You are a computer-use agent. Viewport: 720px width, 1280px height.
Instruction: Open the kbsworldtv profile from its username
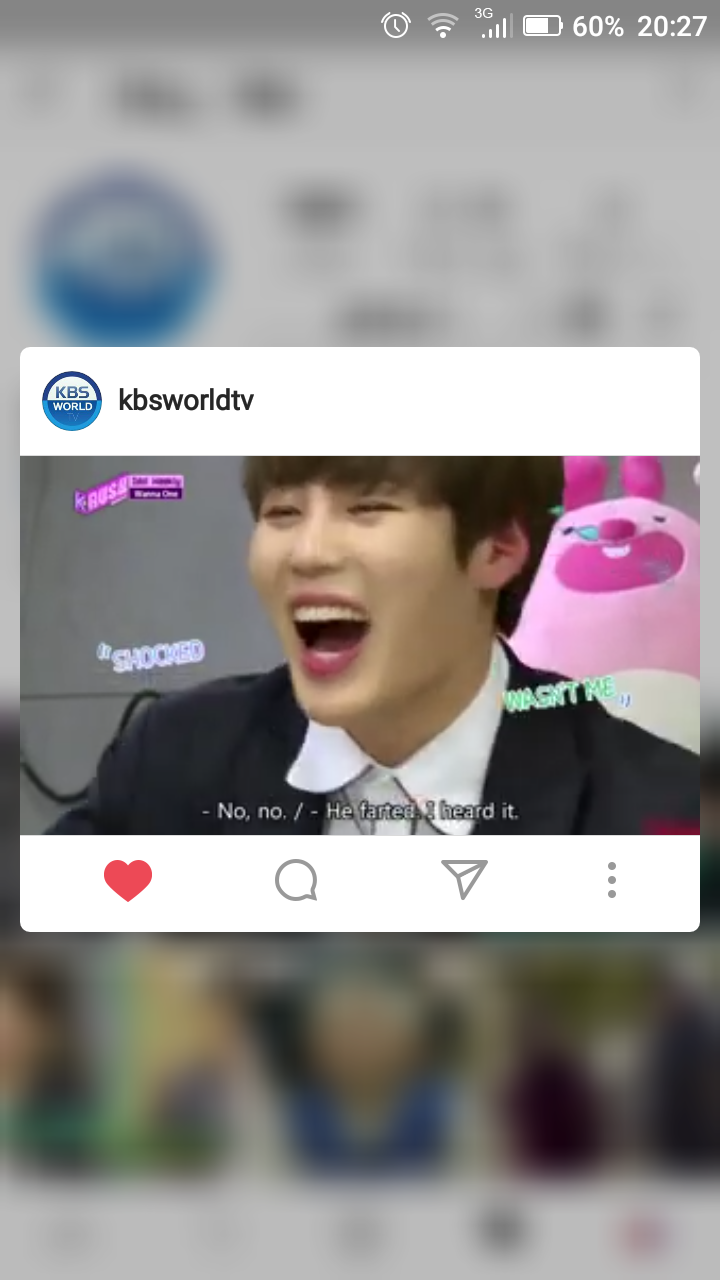186,401
